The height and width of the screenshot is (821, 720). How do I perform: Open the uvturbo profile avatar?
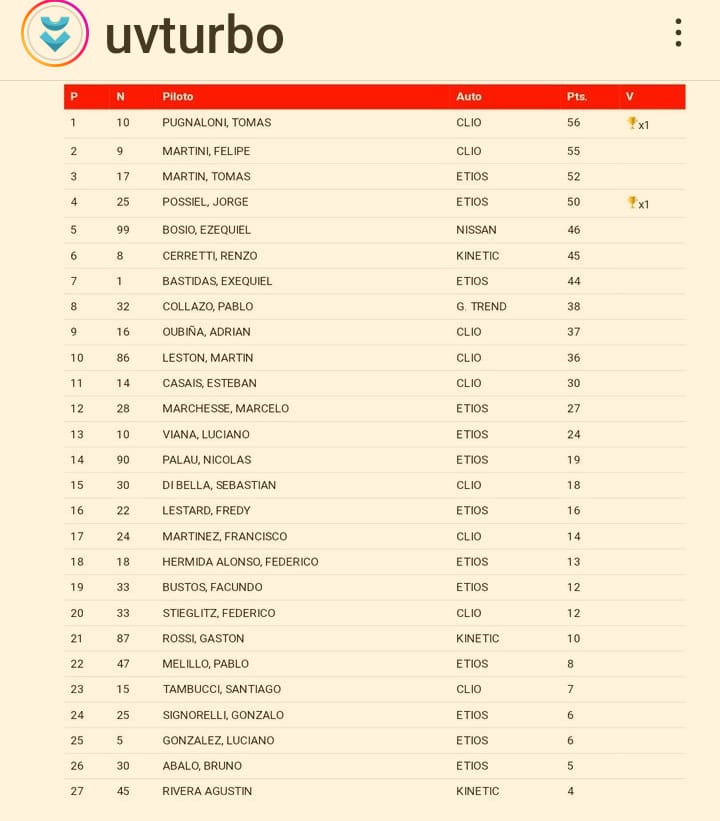click(x=55, y=34)
